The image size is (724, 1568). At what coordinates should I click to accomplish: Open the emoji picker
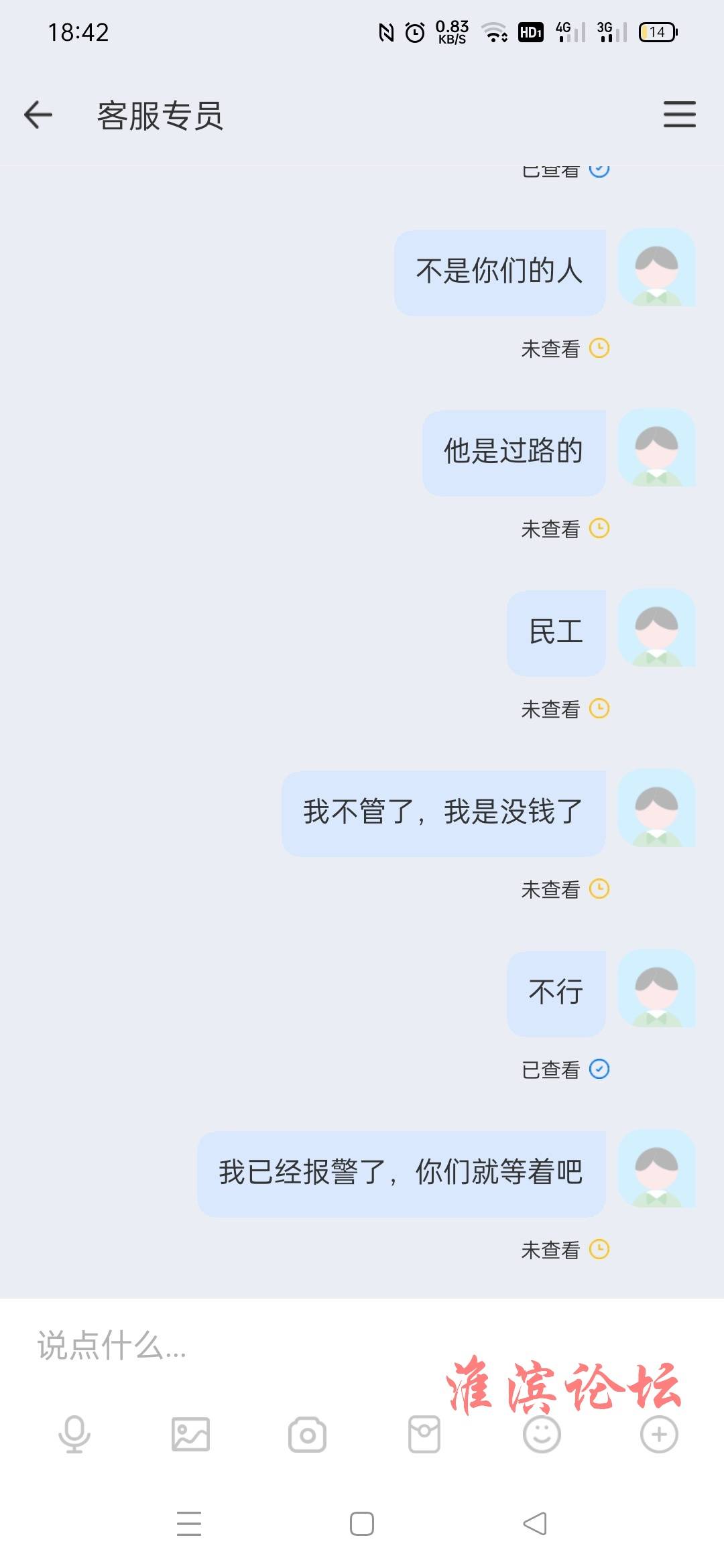(542, 1434)
